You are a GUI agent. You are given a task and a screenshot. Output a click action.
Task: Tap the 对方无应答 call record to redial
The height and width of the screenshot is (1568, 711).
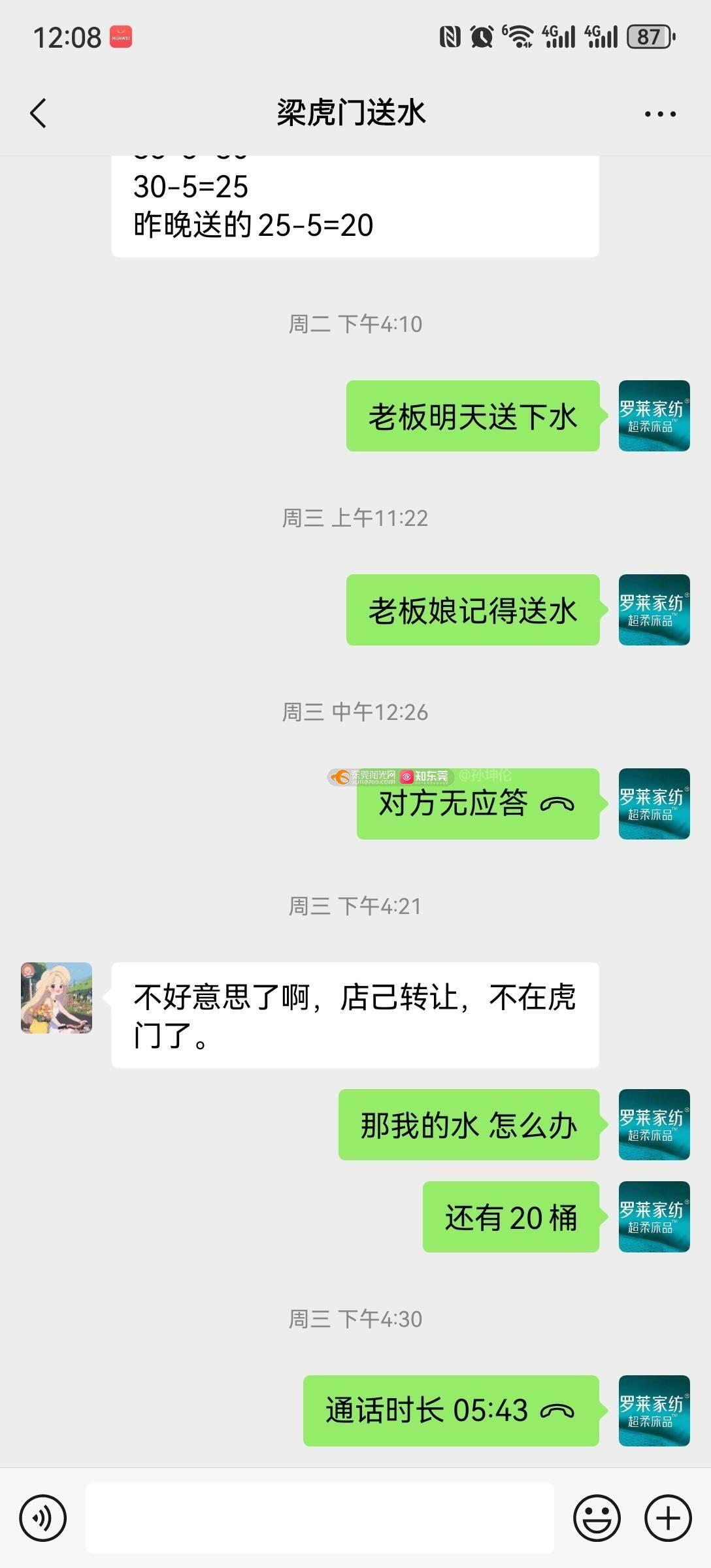[x=478, y=804]
